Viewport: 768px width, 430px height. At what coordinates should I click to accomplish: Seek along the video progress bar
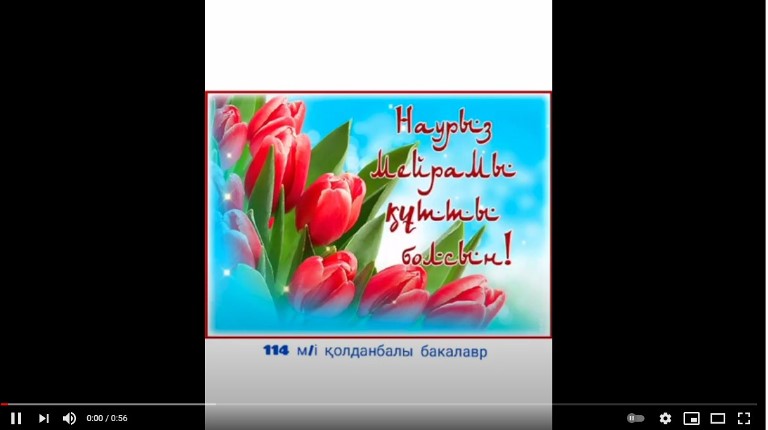point(384,404)
